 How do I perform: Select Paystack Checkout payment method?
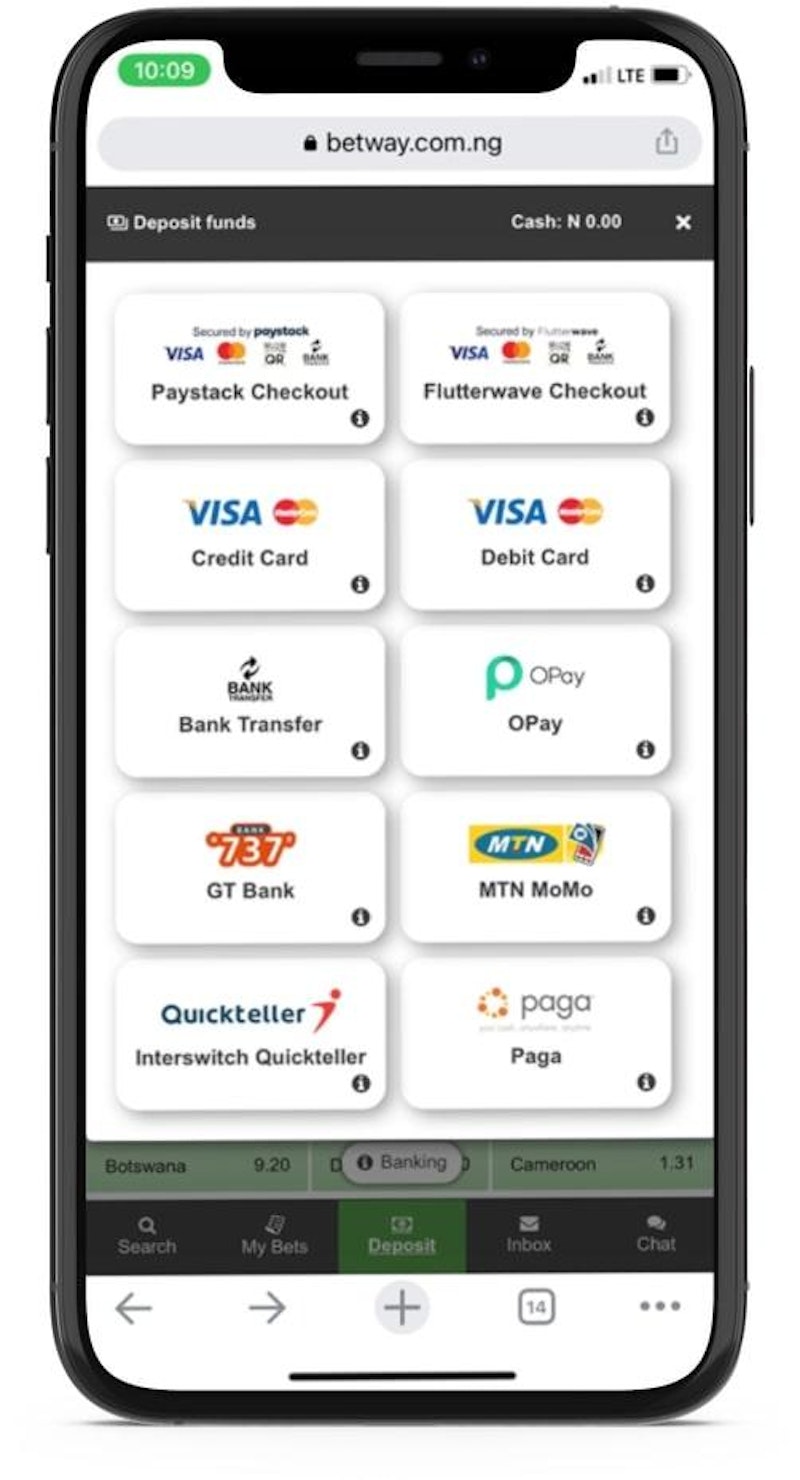click(x=249, y=369)
